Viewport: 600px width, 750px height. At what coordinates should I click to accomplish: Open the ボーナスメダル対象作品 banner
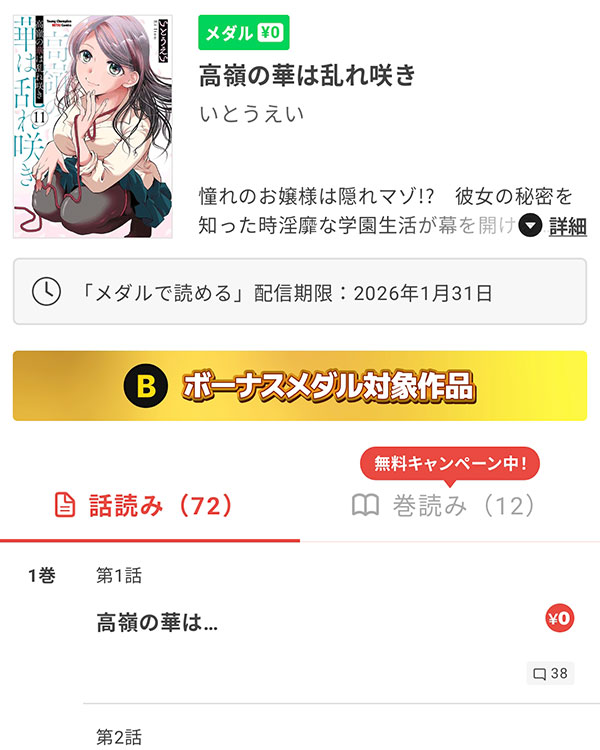click(x=300, y=386)
